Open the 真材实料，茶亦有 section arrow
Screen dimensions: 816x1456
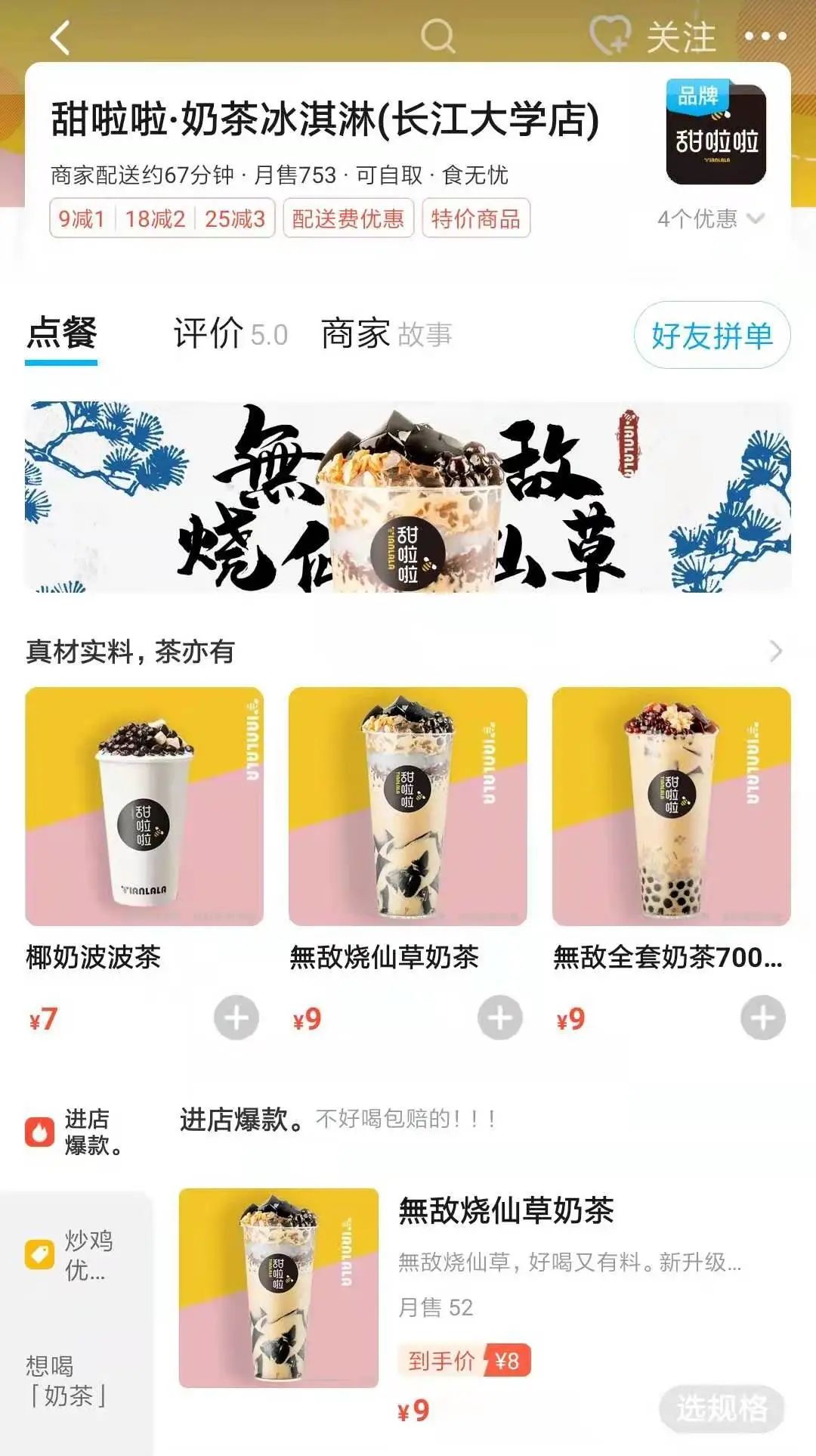pyautogui.click(x=775, y=651)
